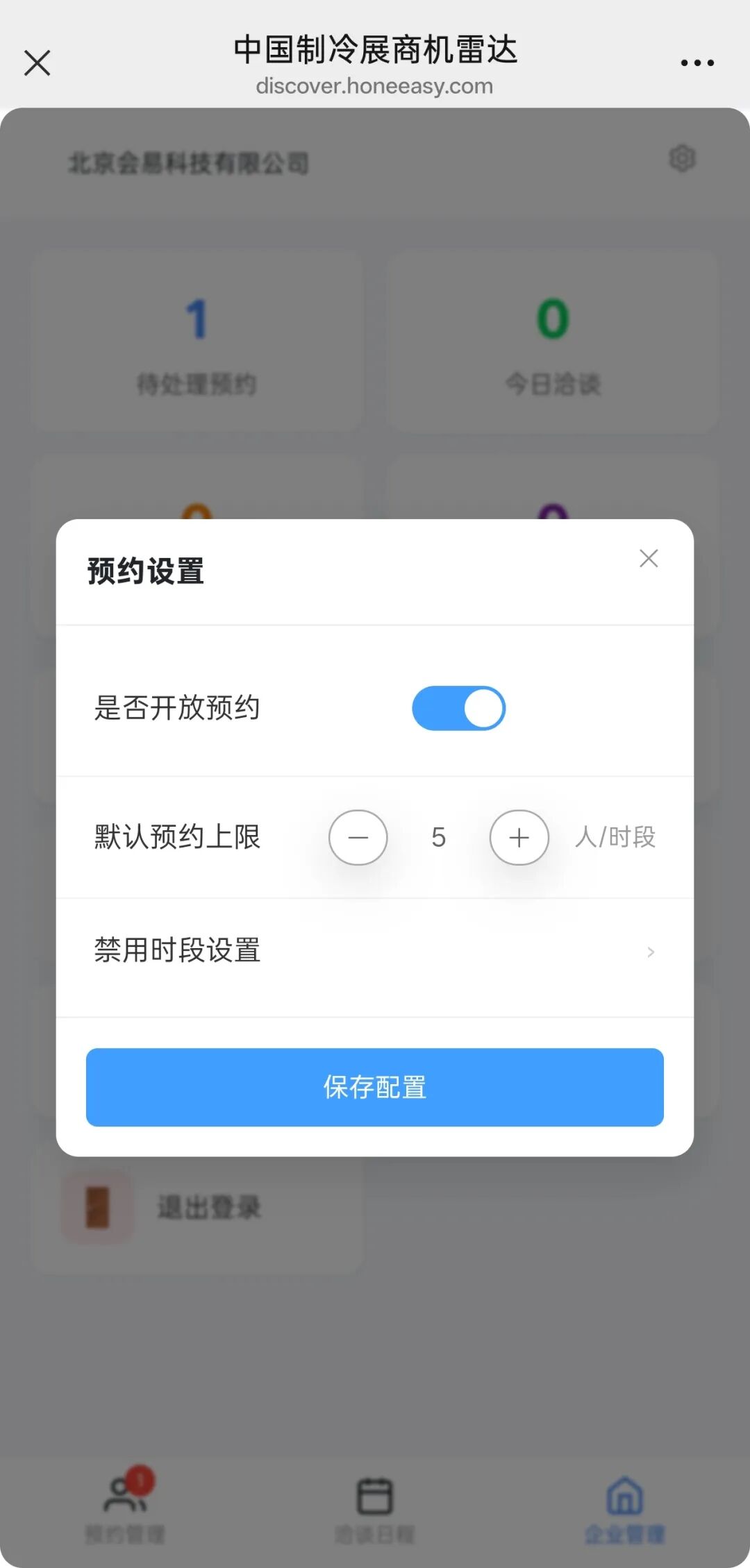750x1568 pixels.
Task: Close the webview with the X icon
Action: point(37,62)
